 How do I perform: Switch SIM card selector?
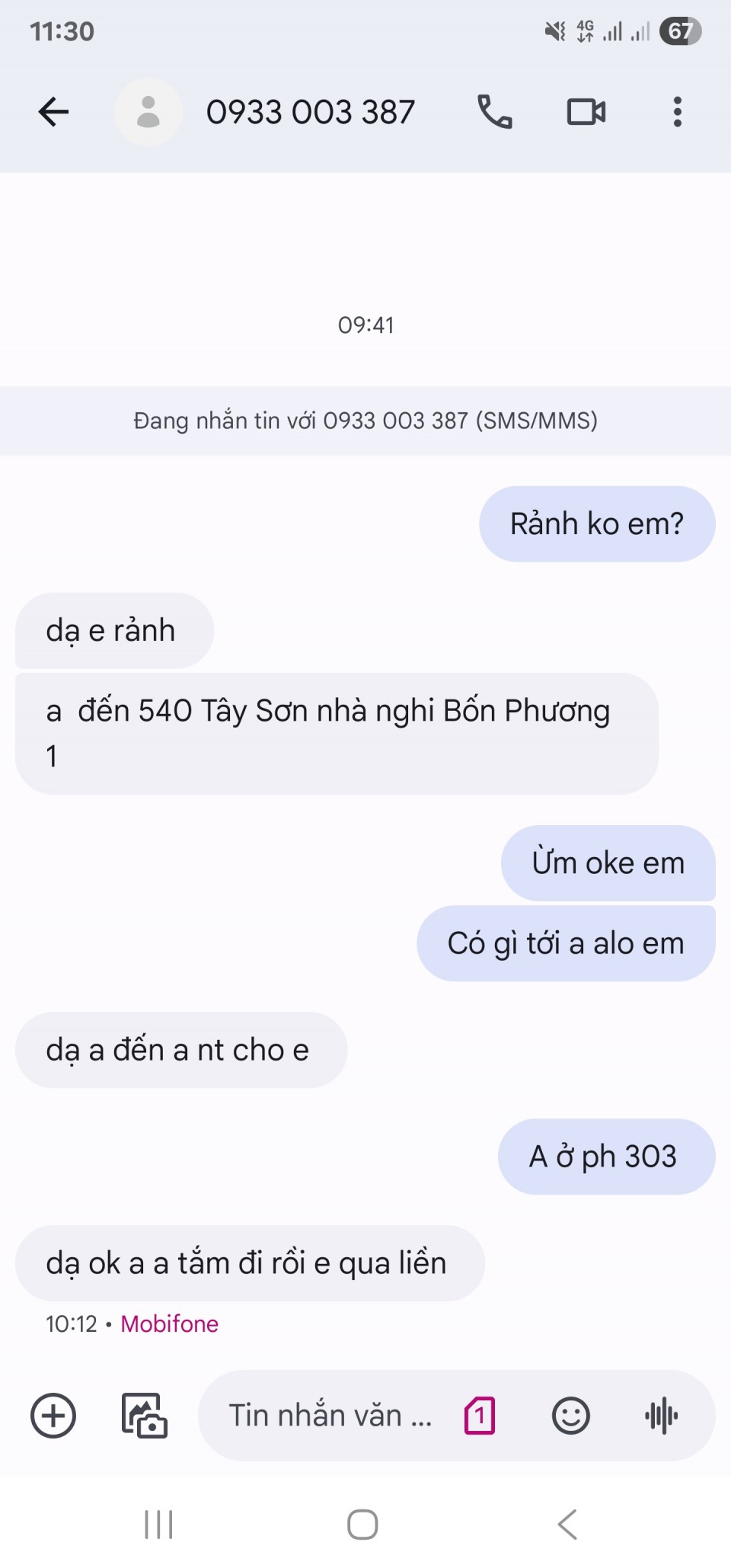(x=480, y=1416)
